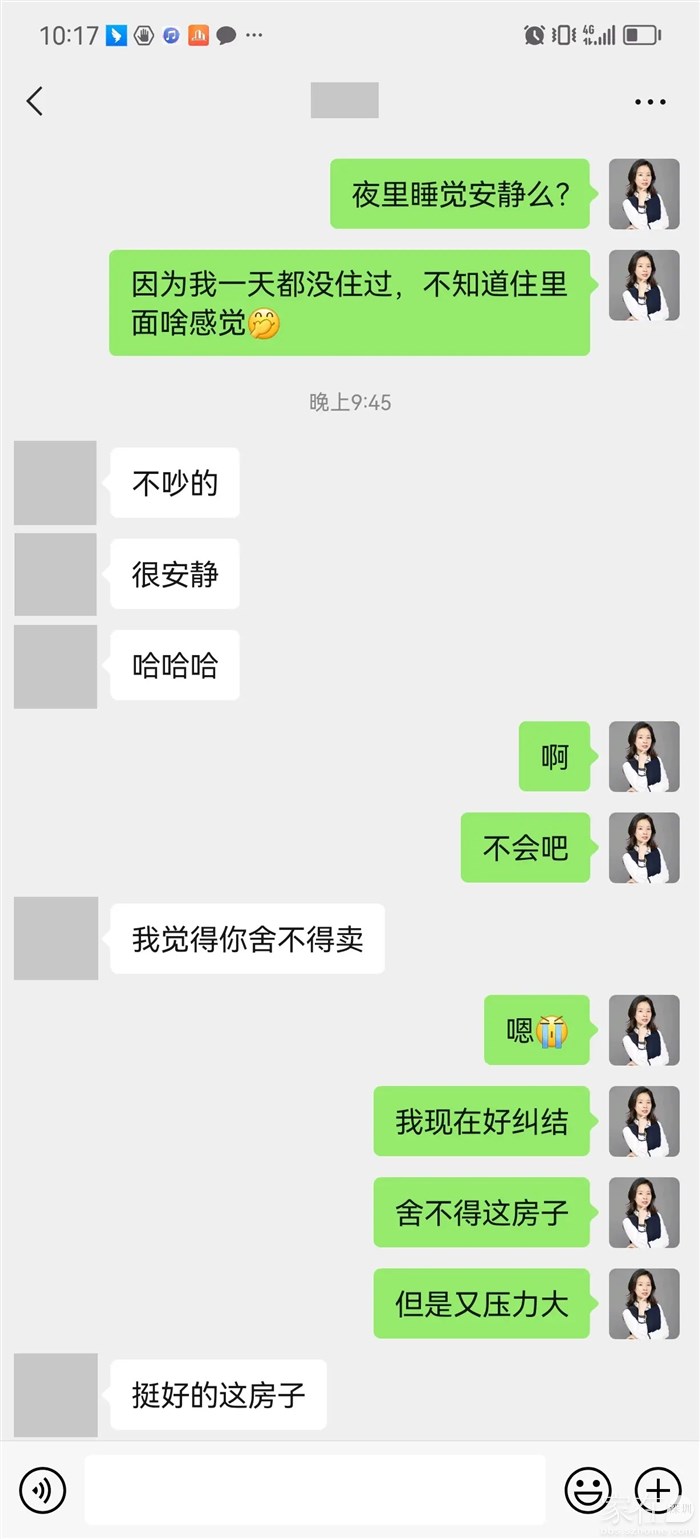Image resolution: width=700 pixels, height=1539 pixels.
Task: Go back to the chat list
Action: (x=35, y=101)
